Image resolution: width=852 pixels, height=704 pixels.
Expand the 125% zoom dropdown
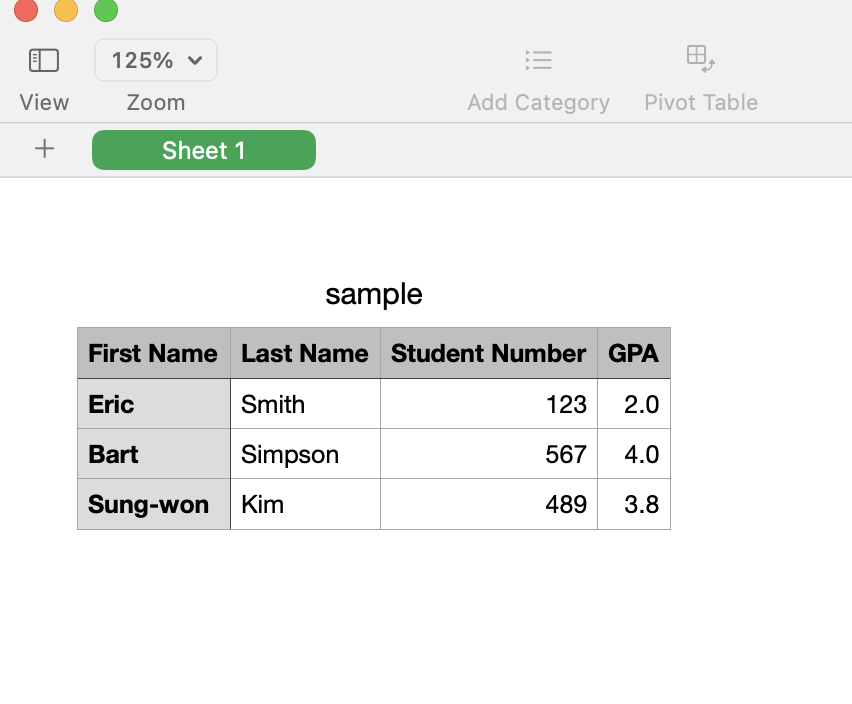tap(156, 61)
